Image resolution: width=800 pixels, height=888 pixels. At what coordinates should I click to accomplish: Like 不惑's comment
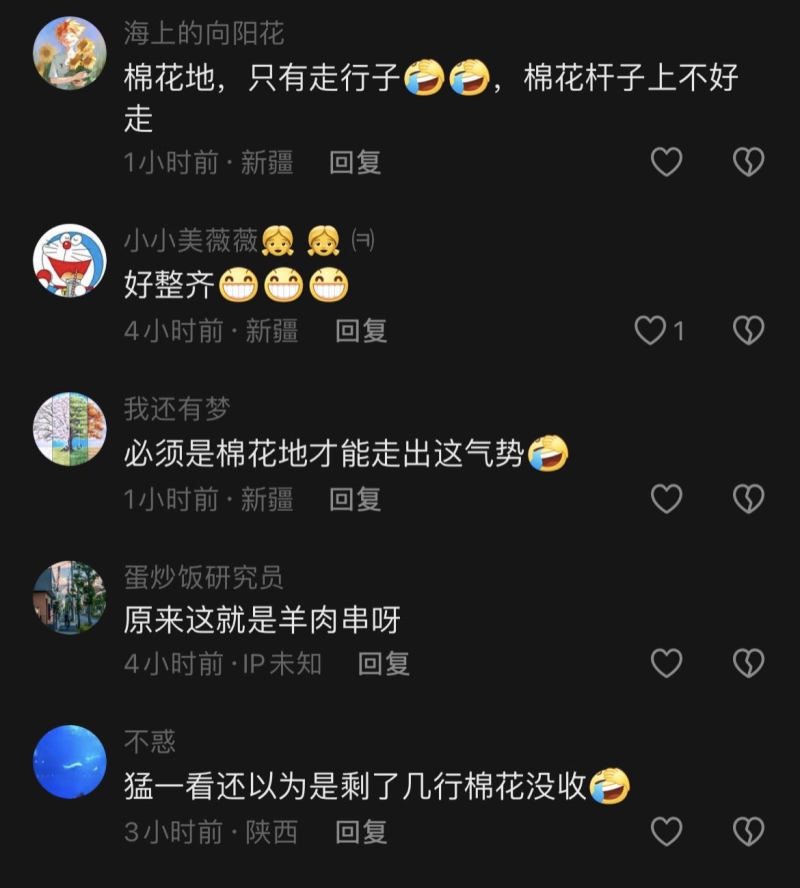(667, 831)
